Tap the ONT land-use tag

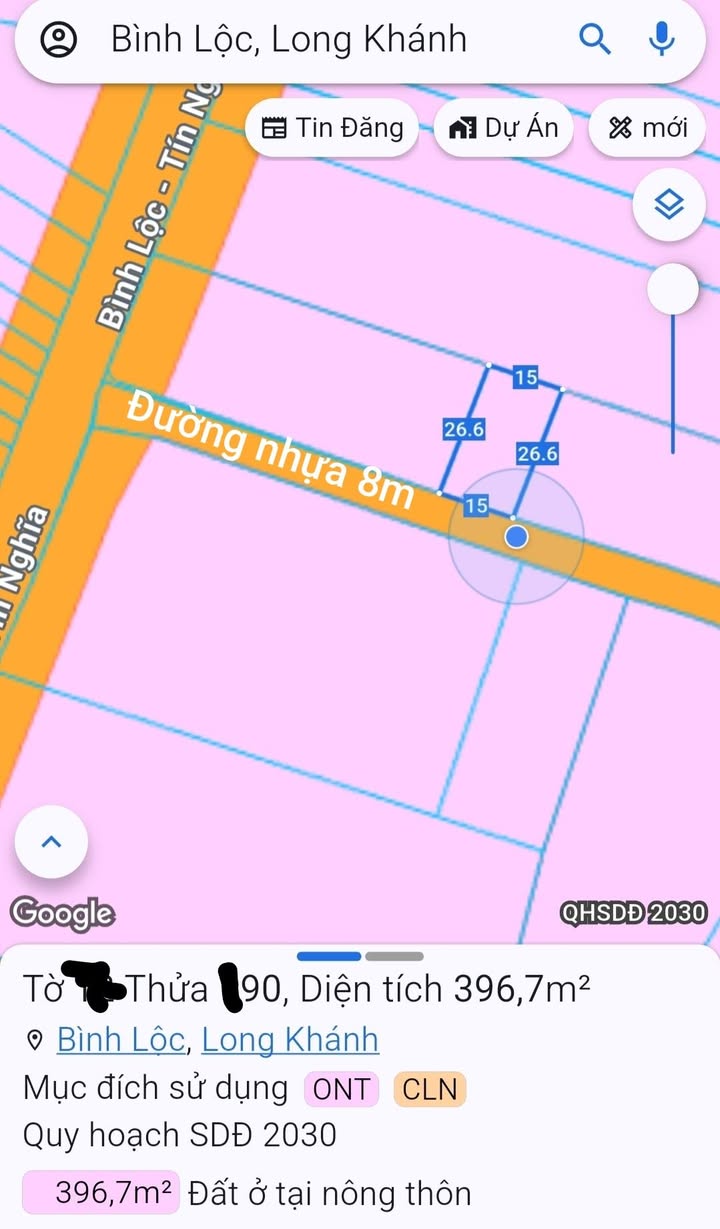point(341,1089)
